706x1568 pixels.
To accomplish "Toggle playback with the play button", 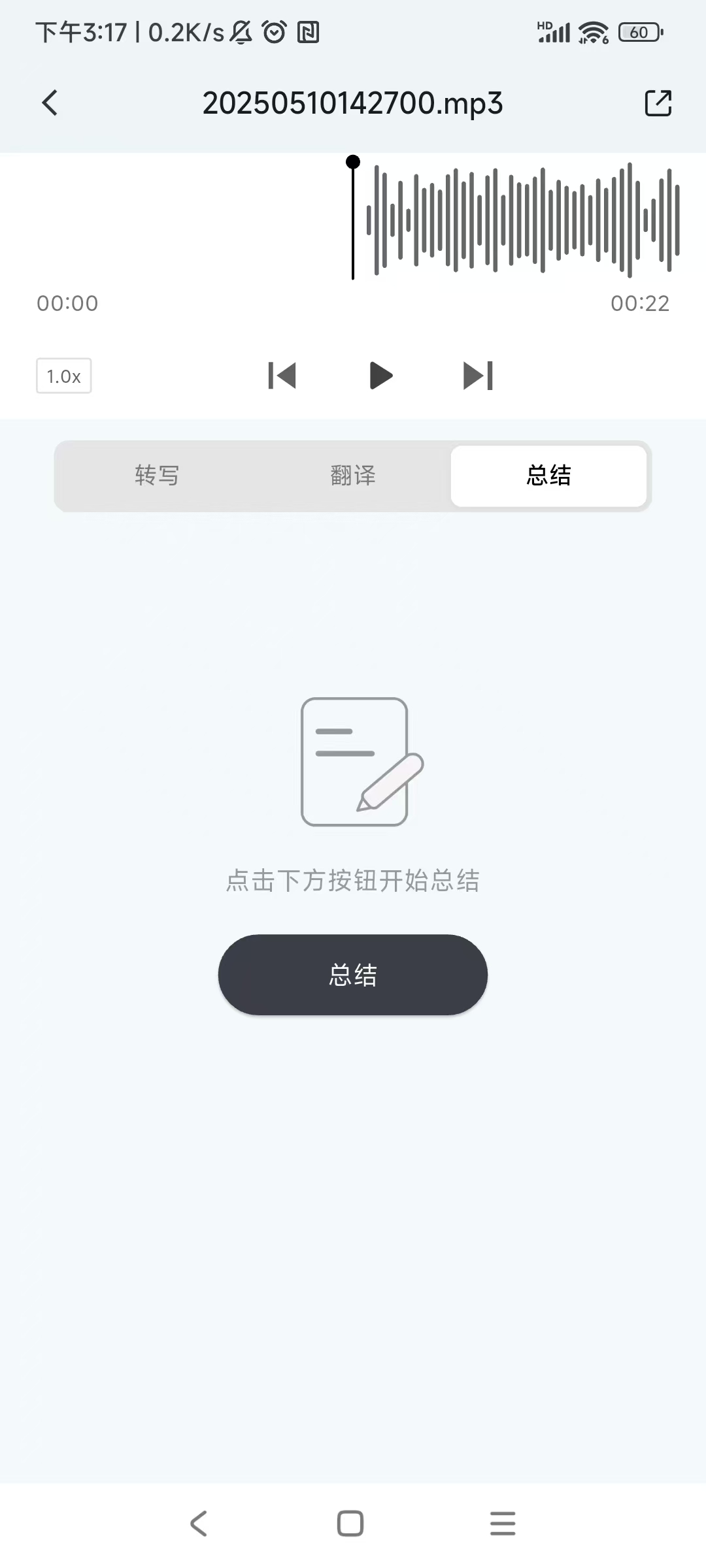I will coord(380,376).
